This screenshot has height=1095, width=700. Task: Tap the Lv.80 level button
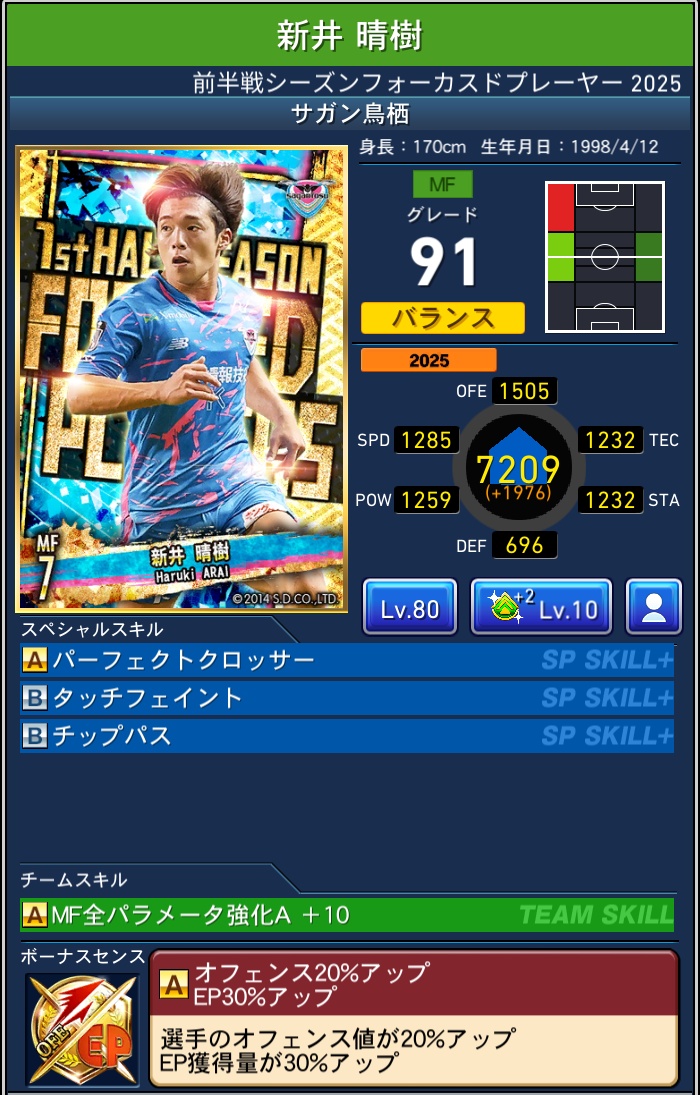pos(409,607)
